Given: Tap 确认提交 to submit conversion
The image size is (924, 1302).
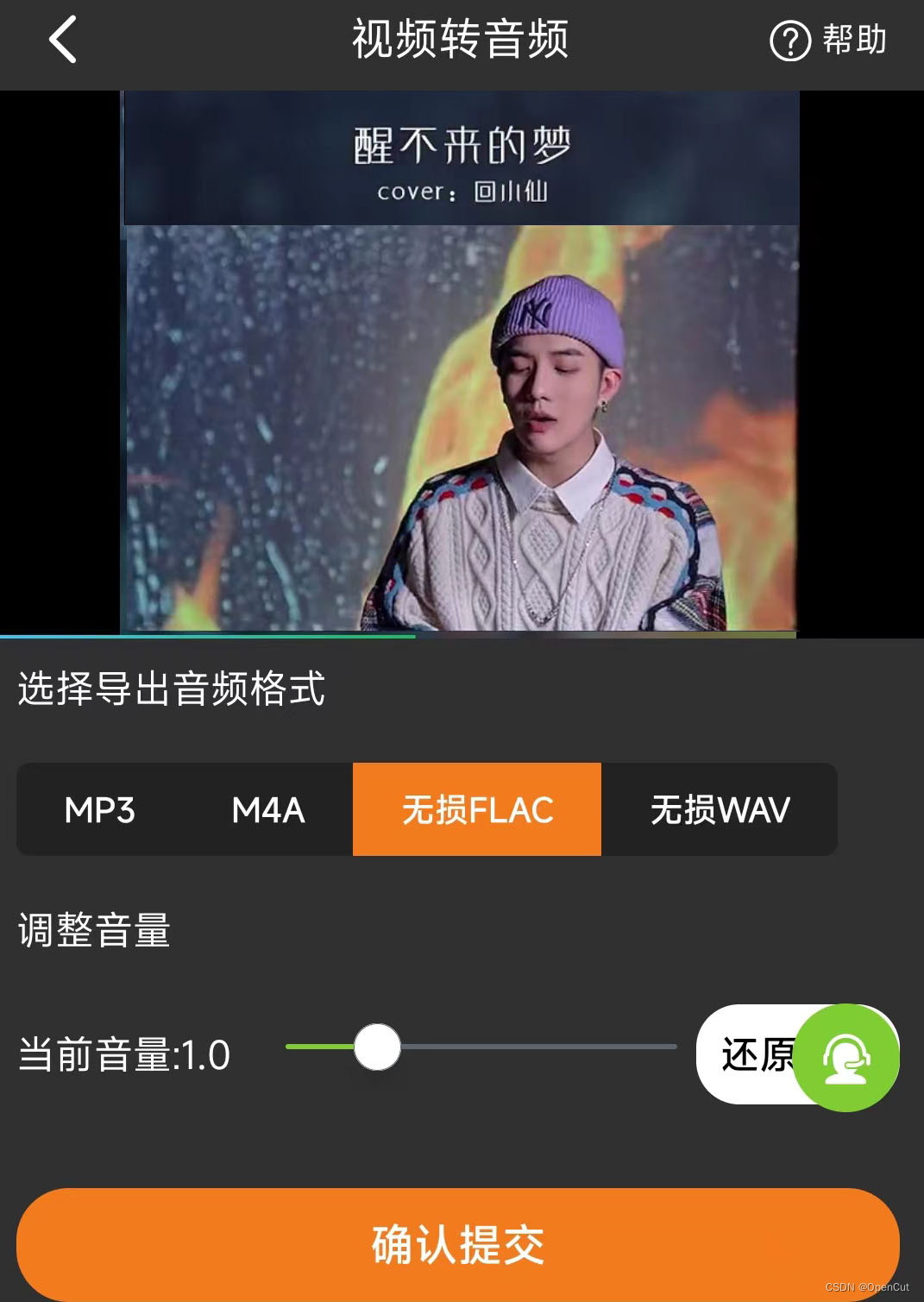Looking at the screenshot, I should pos(458,1244).
